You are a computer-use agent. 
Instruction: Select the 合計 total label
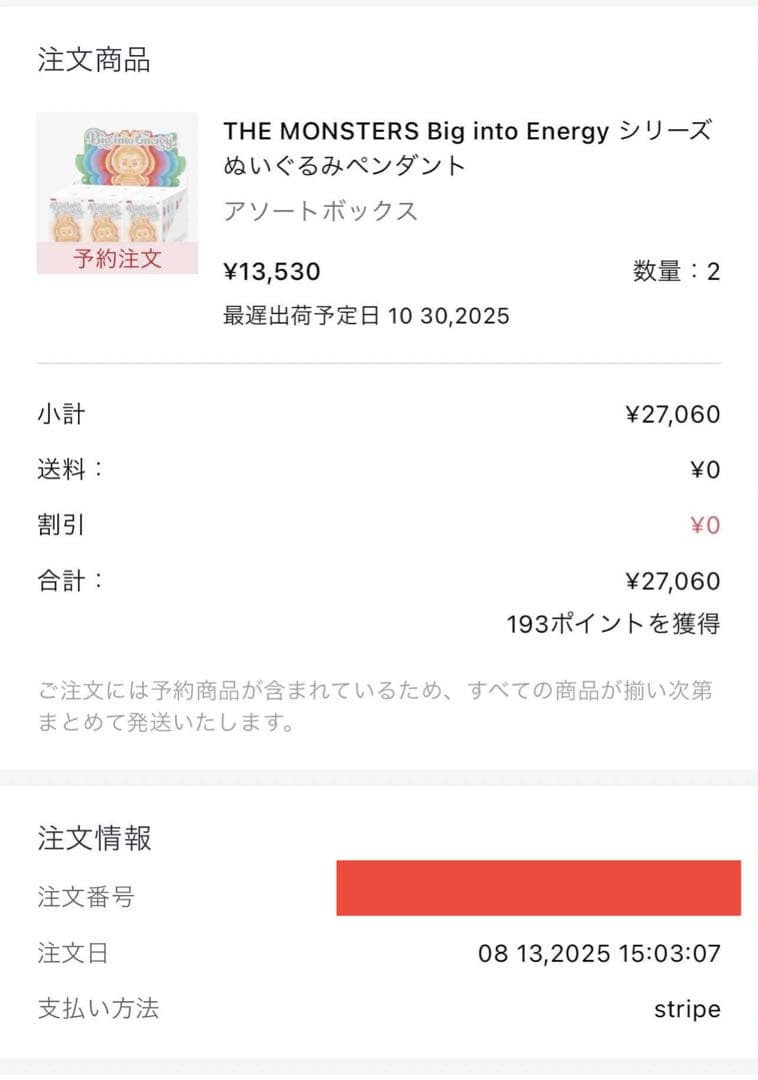(66, 580)
